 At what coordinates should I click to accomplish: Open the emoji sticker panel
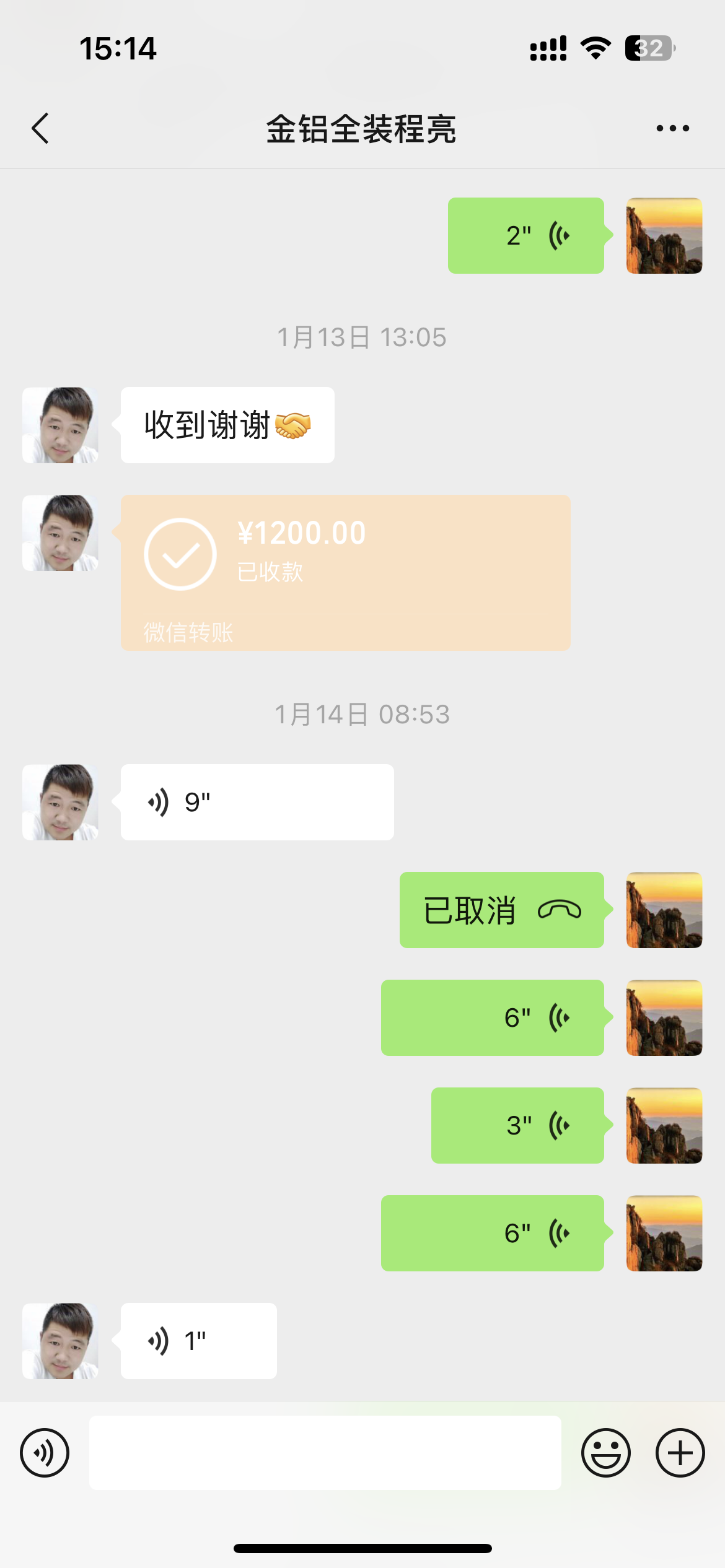605,1453
